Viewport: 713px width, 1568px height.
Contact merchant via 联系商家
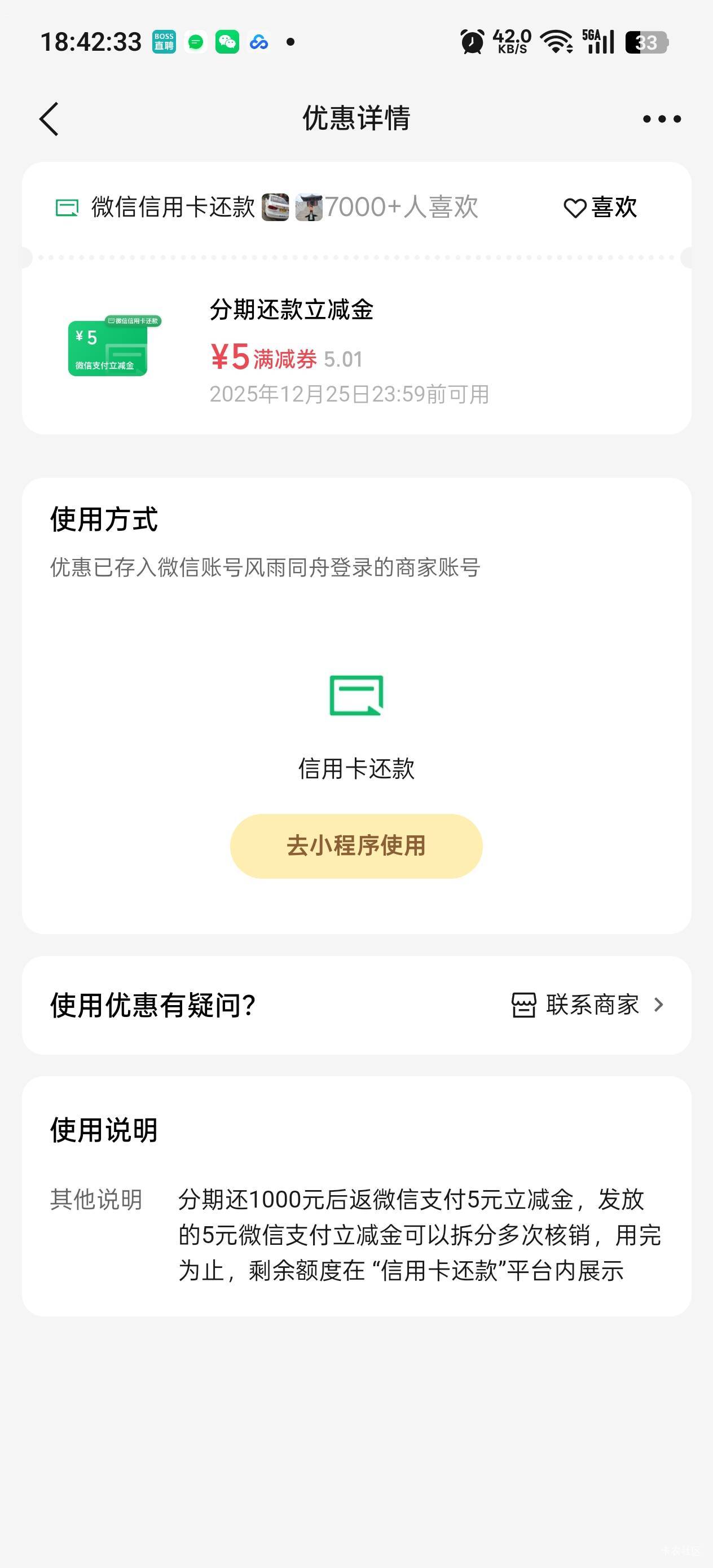point(588,1005)
